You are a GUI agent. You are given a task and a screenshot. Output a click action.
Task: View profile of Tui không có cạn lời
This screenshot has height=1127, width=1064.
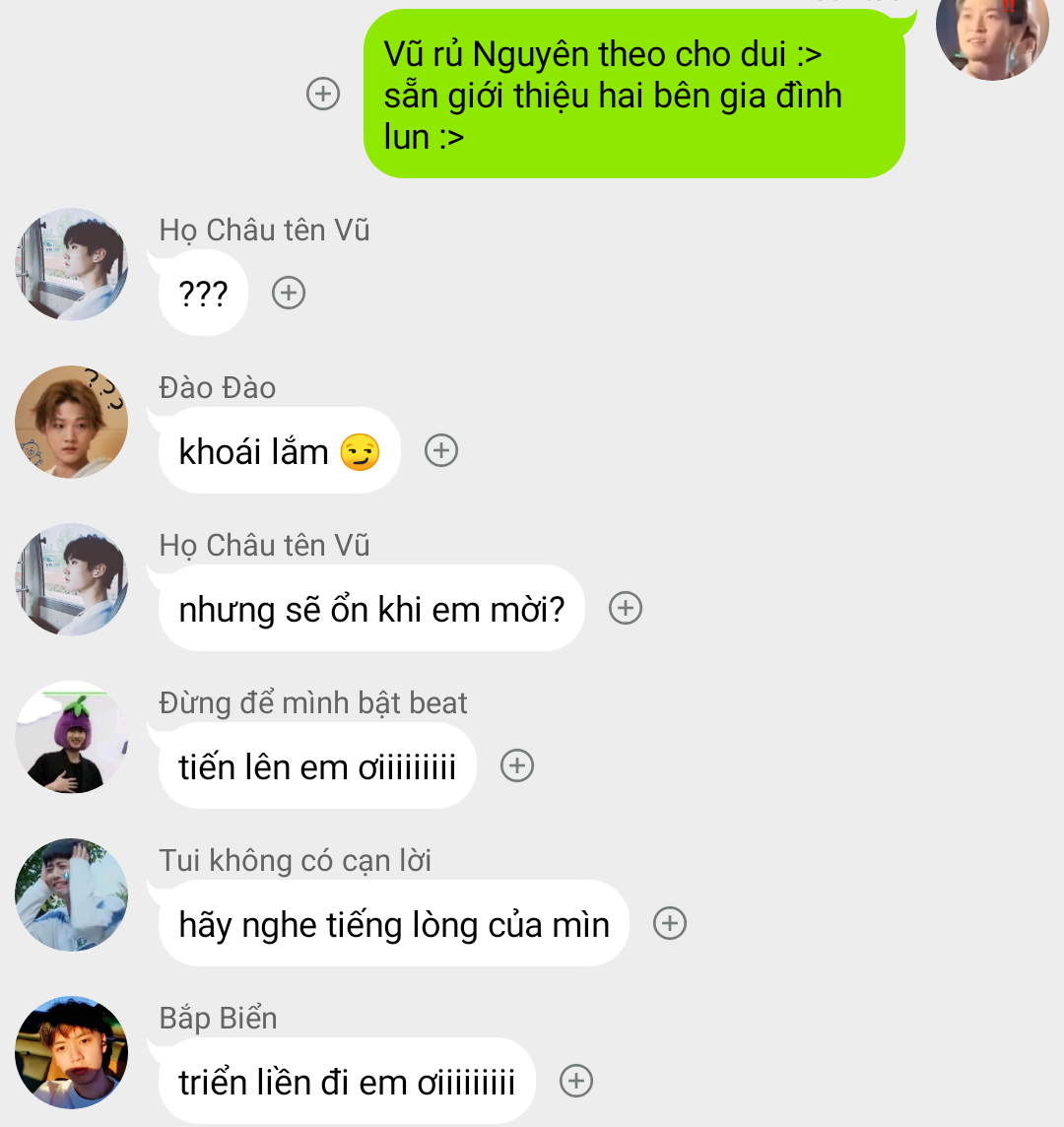coord(71,895)
